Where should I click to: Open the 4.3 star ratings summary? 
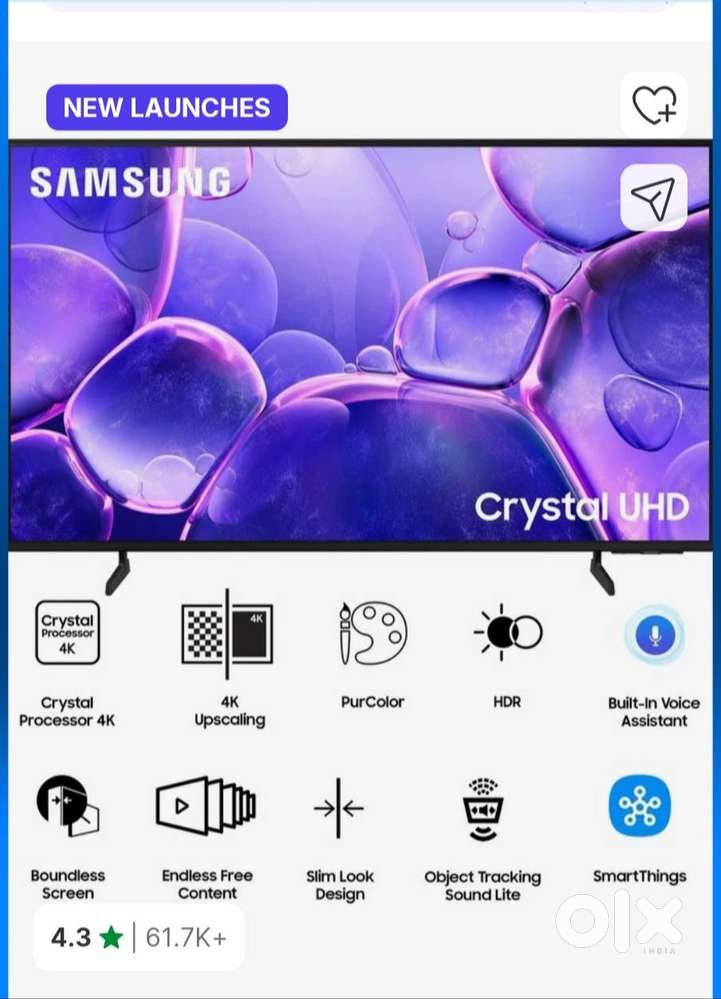pos(138,937)
